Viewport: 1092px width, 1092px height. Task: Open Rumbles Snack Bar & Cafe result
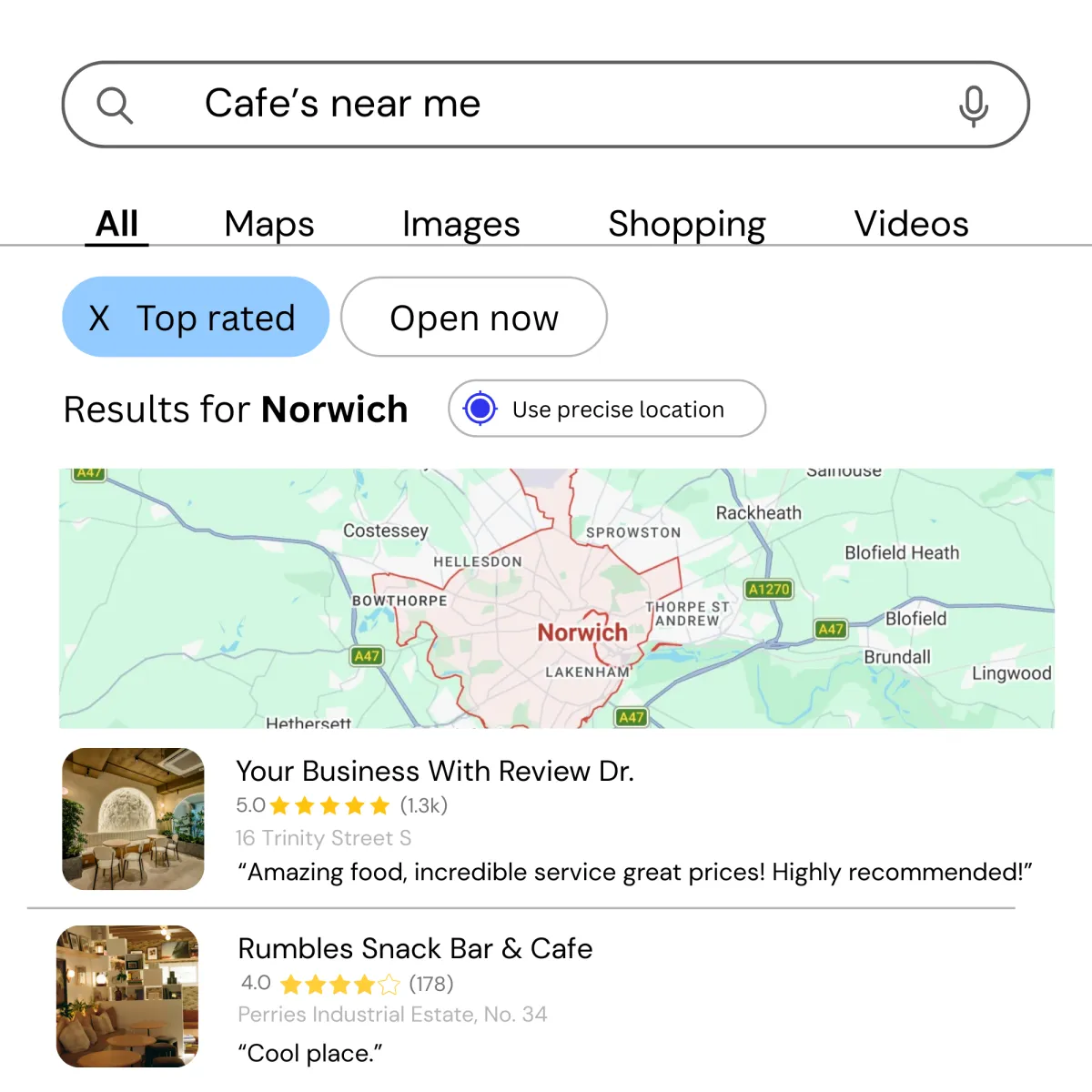pos(415,949)
